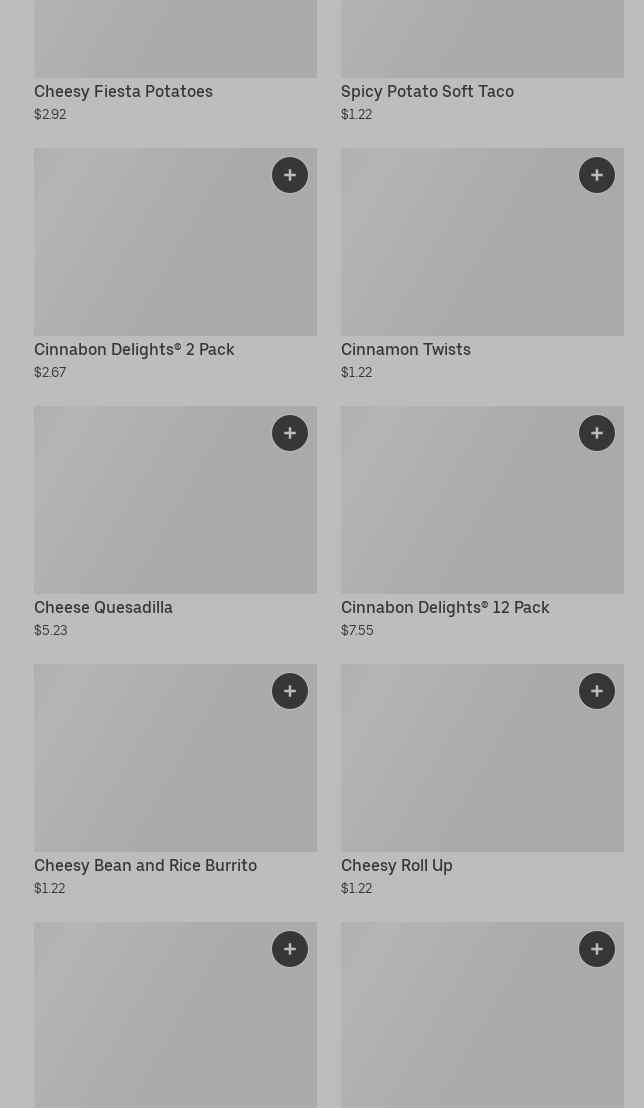Viewport: 644px width, 1108px height.
Task: Add Cheesy Bean and Rice Burrito to order
Action: (x=290, y=691)
